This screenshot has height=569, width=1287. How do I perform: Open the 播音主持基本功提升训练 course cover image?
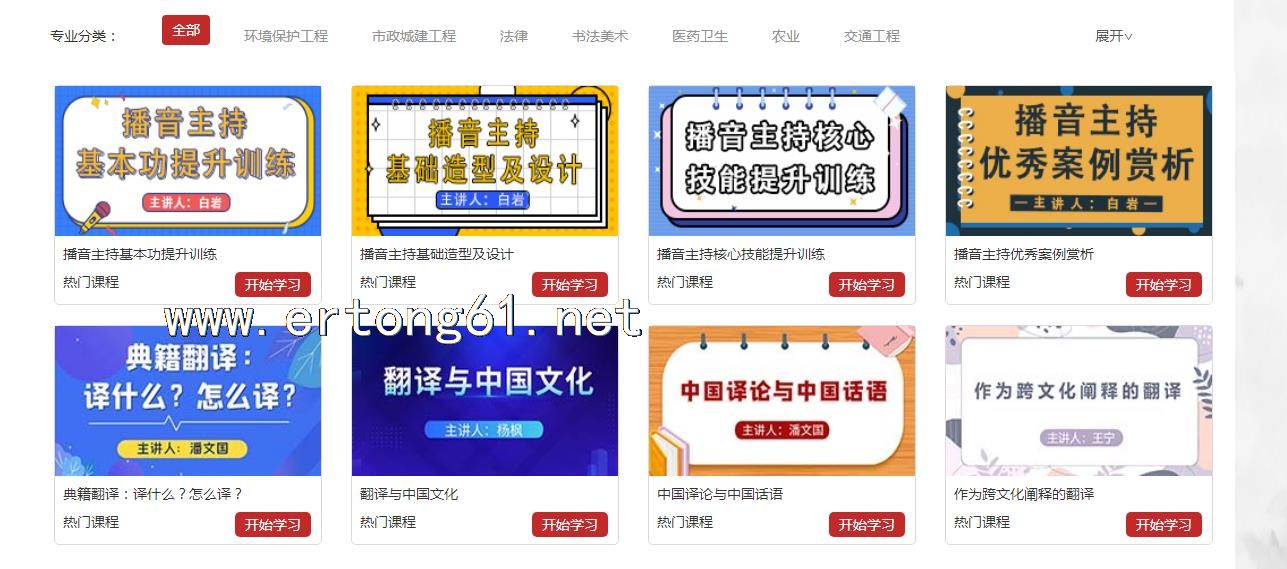tap(188, 161)
